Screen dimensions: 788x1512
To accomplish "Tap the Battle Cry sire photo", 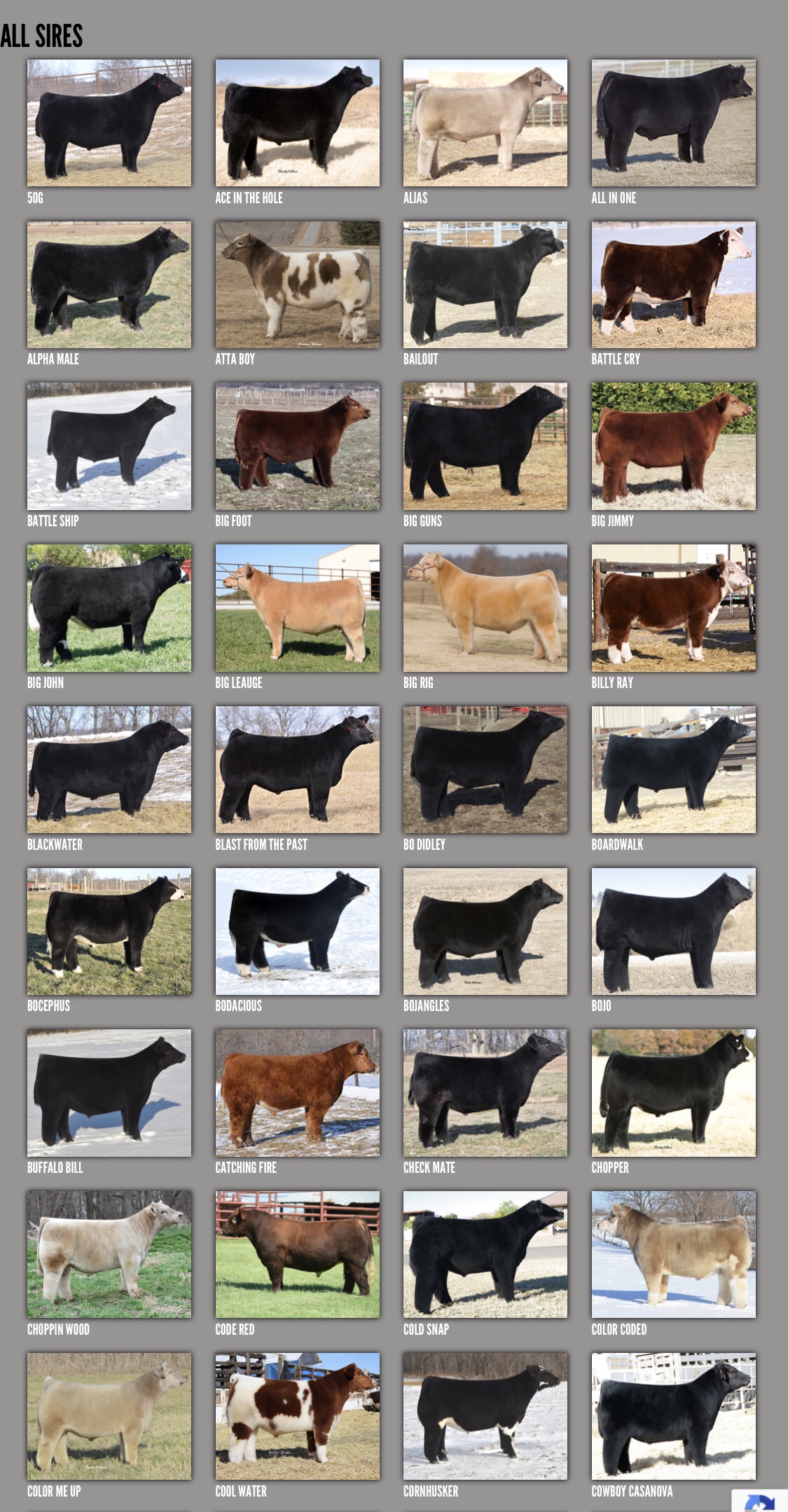I will click(673, 284).
